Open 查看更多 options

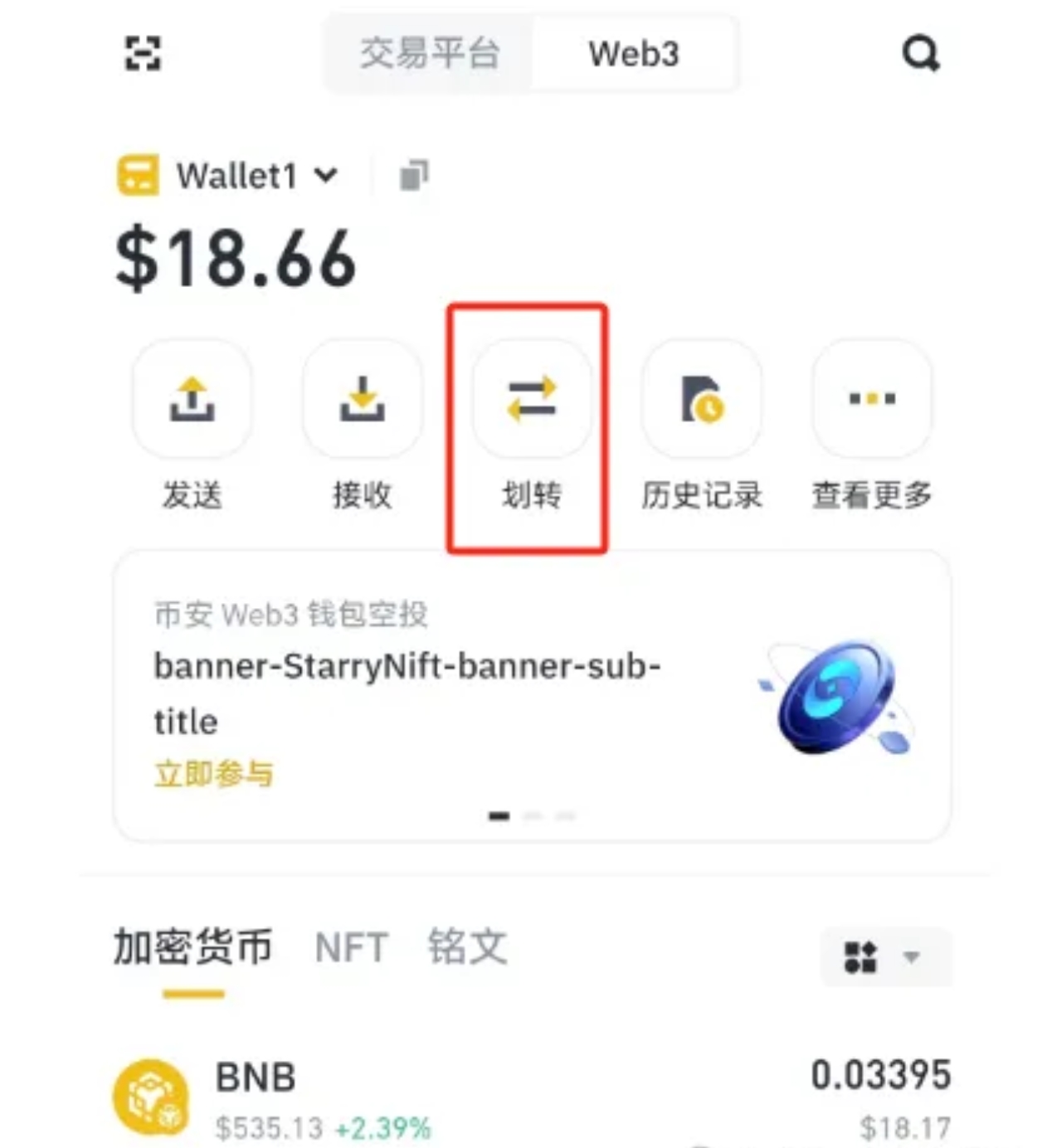[x=871, y=400]
